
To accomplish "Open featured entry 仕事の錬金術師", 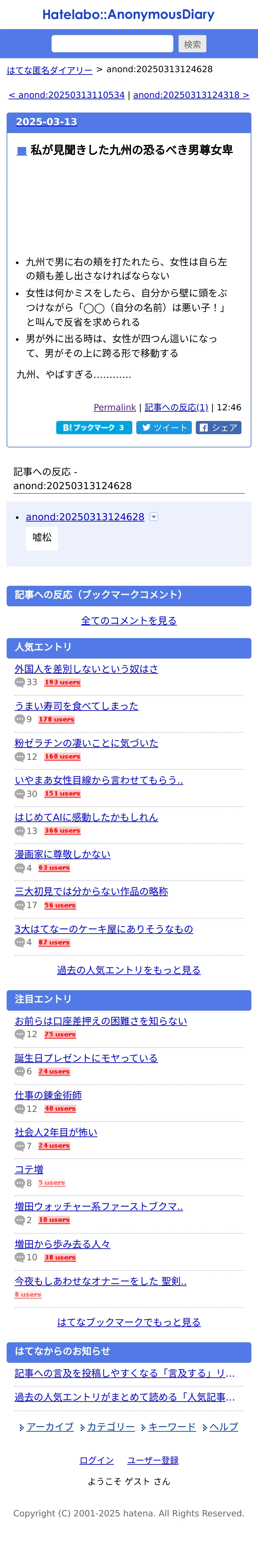I will (x=48, y=1095).
